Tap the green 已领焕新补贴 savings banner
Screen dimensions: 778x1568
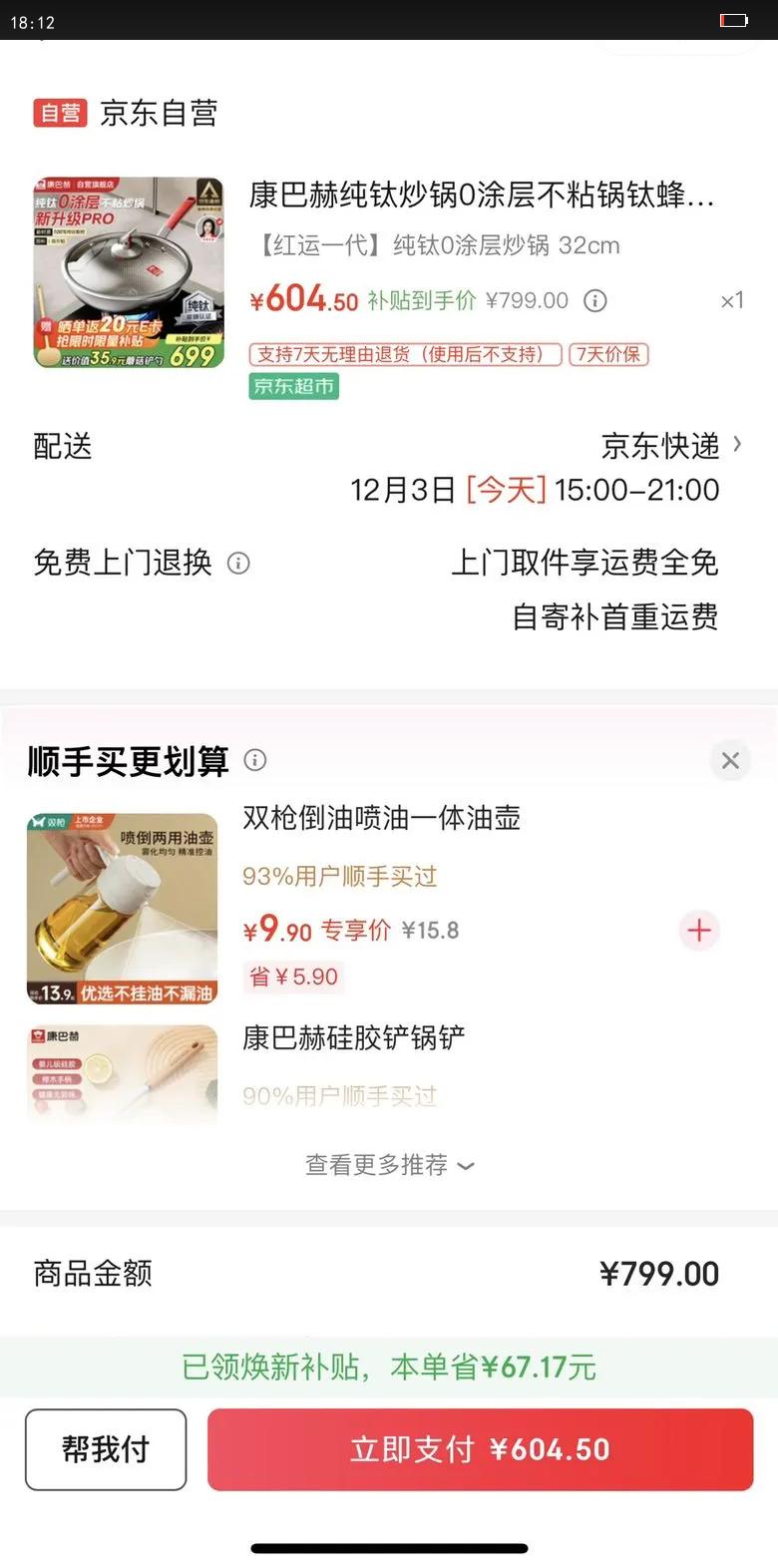coord(389,1368)
